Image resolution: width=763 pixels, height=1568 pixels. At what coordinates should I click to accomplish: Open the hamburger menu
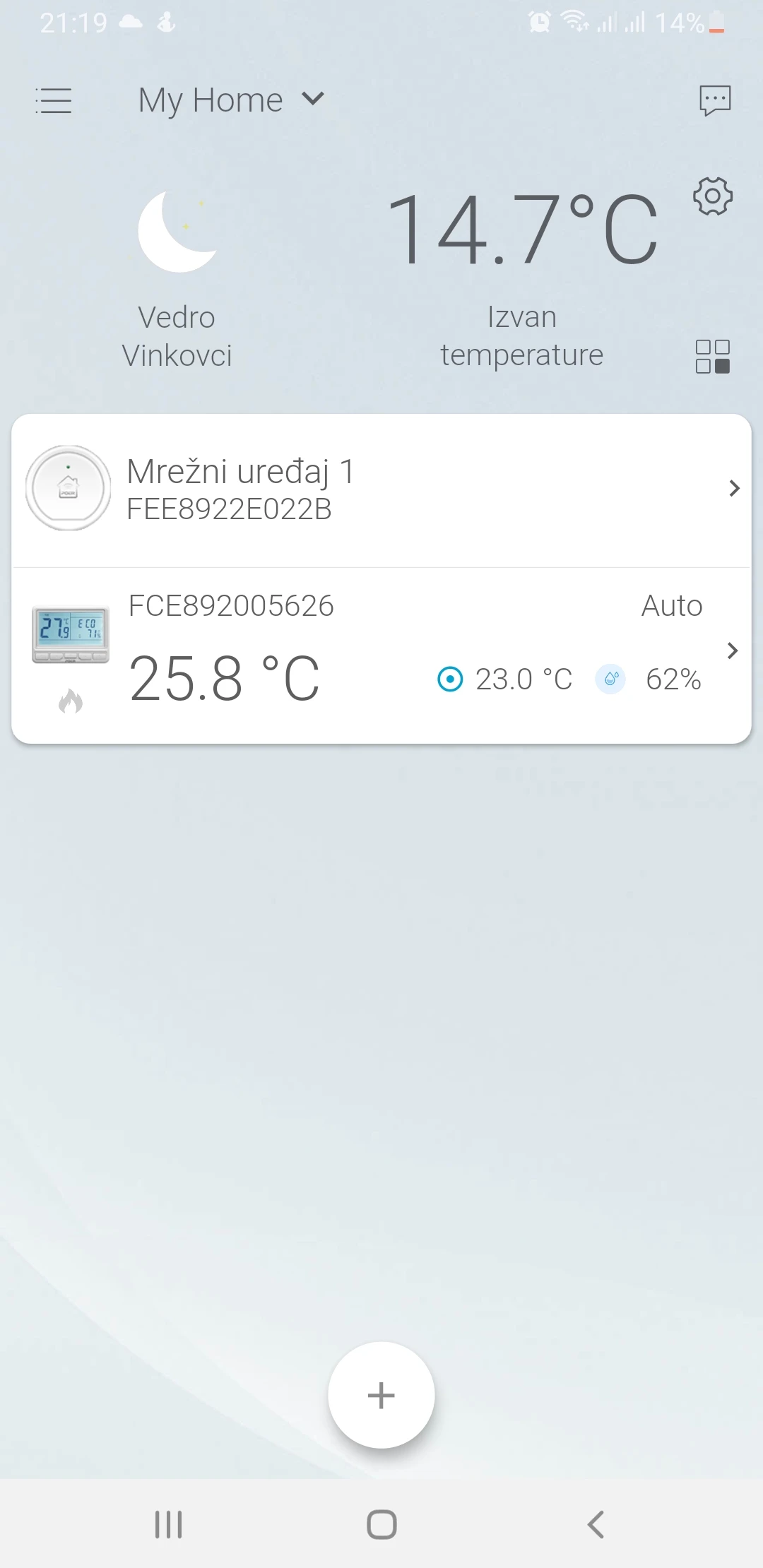point(54,100)
